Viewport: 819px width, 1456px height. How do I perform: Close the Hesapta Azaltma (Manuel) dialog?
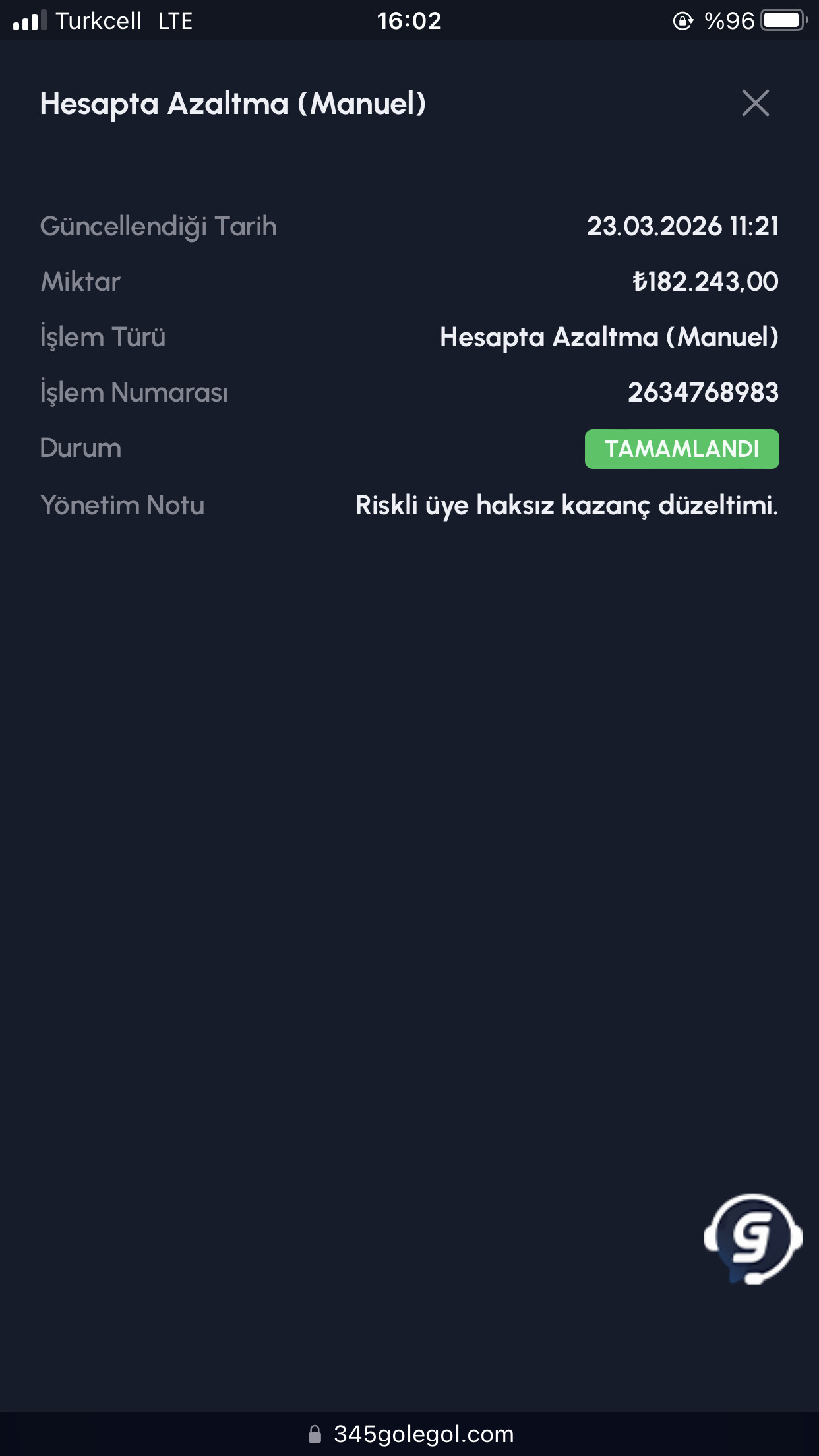[x=755, y=103]
